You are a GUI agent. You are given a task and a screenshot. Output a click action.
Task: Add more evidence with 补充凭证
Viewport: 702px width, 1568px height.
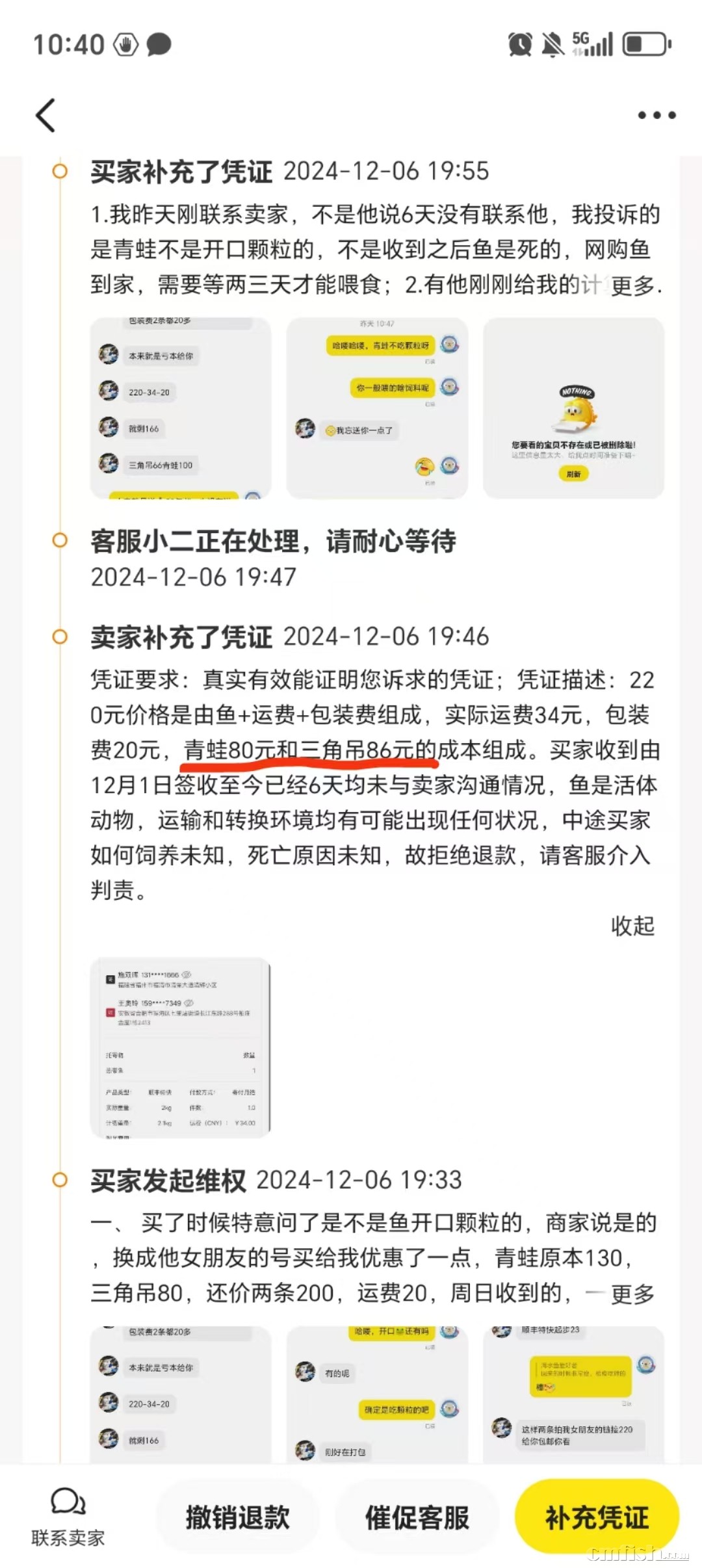(597, 1517)
